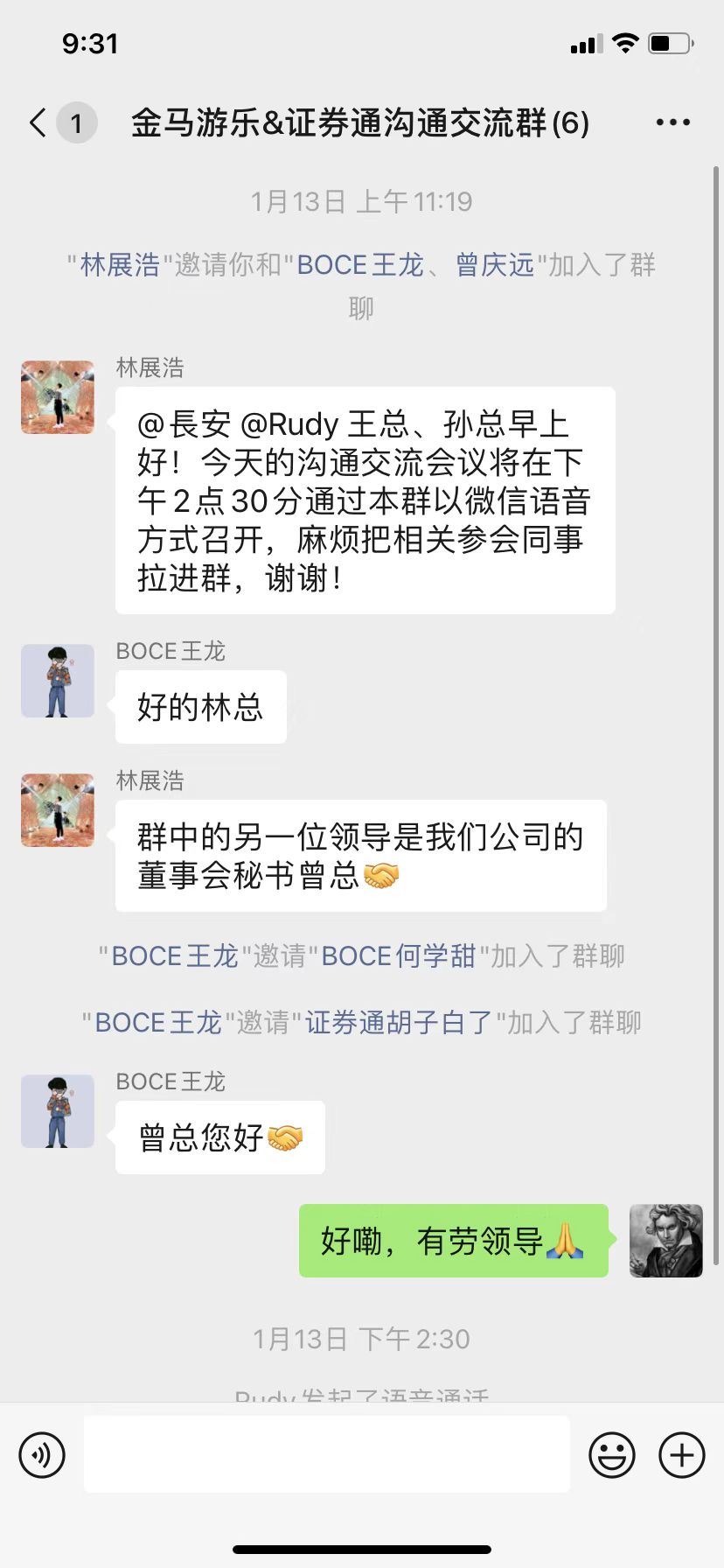Open BOCE何学甜's profile link
Screen dimensions: 724x1568
pyautogui.click(x=399, y=955)
